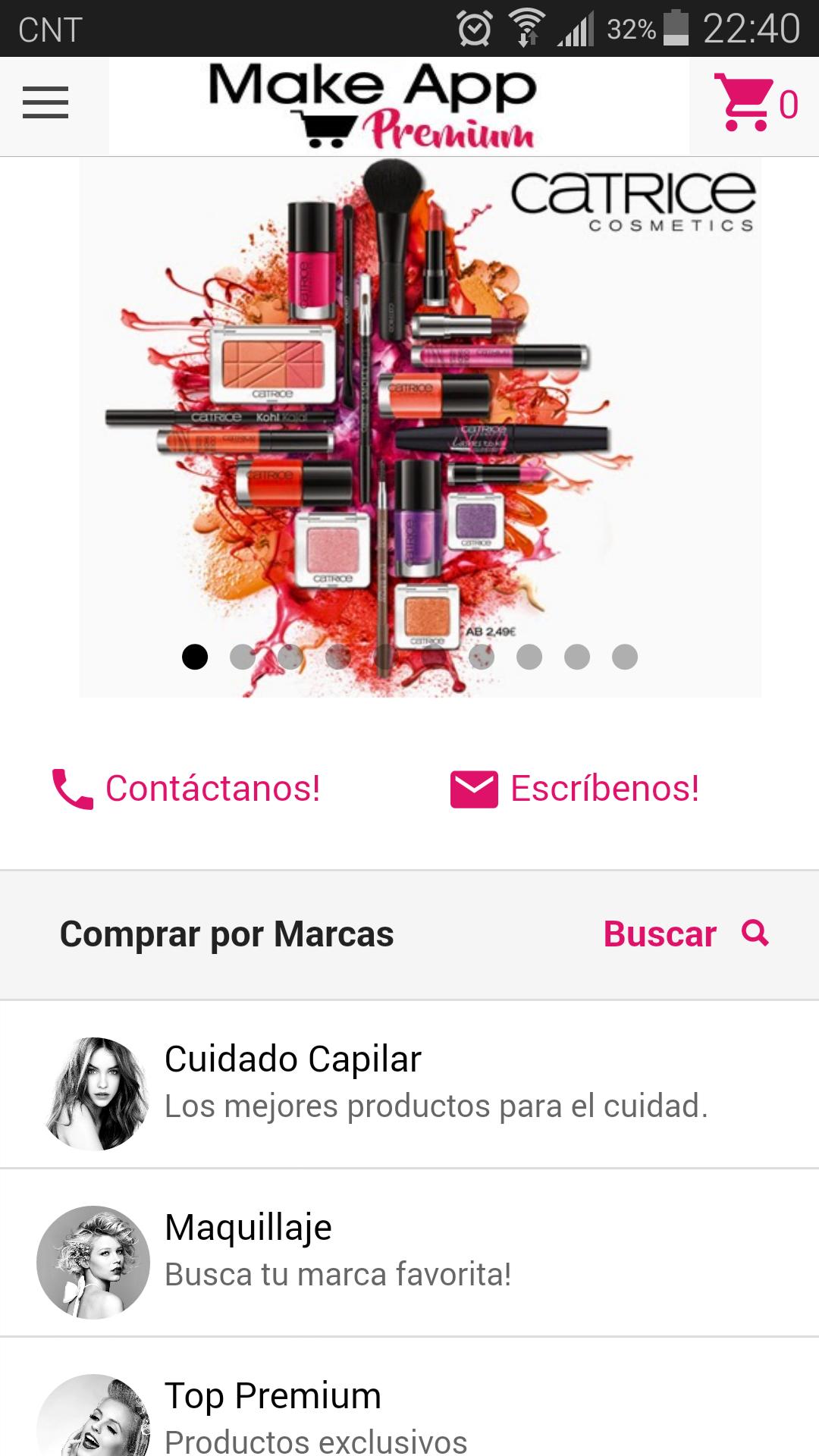Open the hamburger navigation menu

[45, 103]
